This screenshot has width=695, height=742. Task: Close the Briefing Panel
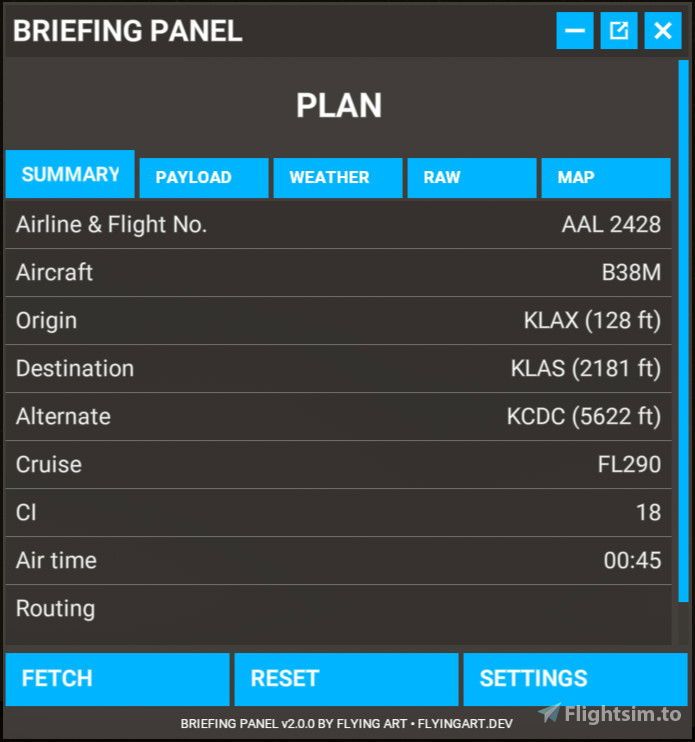pyautogui.click(x=663, y=31)
